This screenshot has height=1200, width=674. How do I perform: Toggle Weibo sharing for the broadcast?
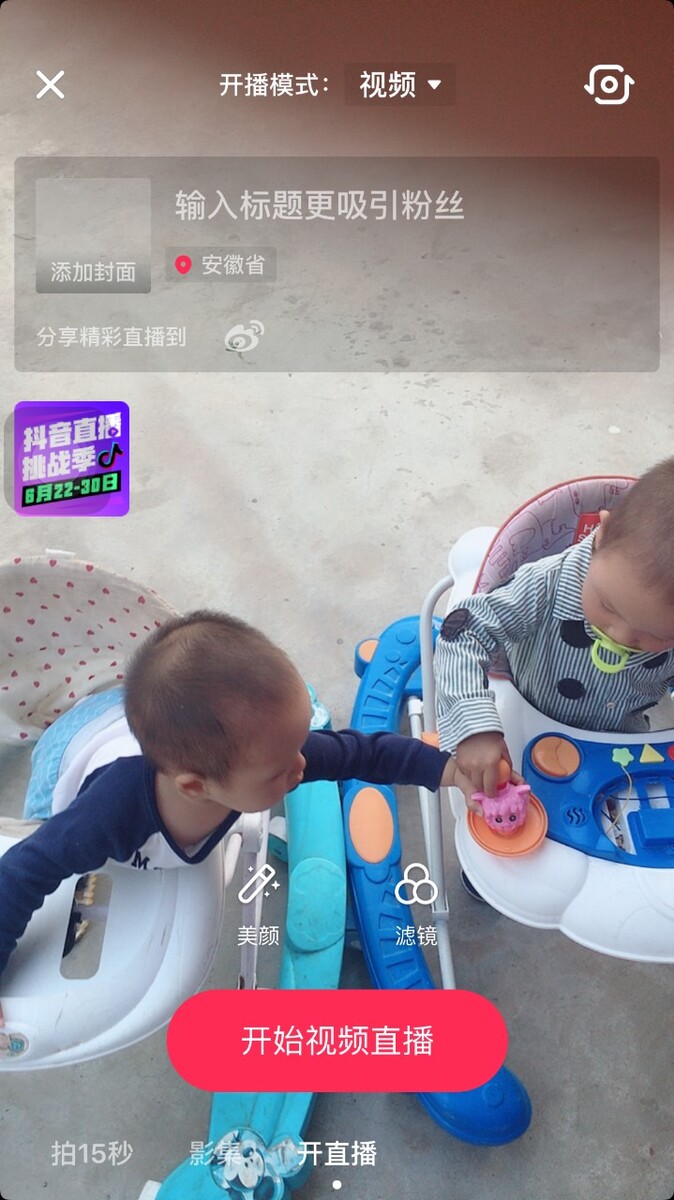coord(244,337)
